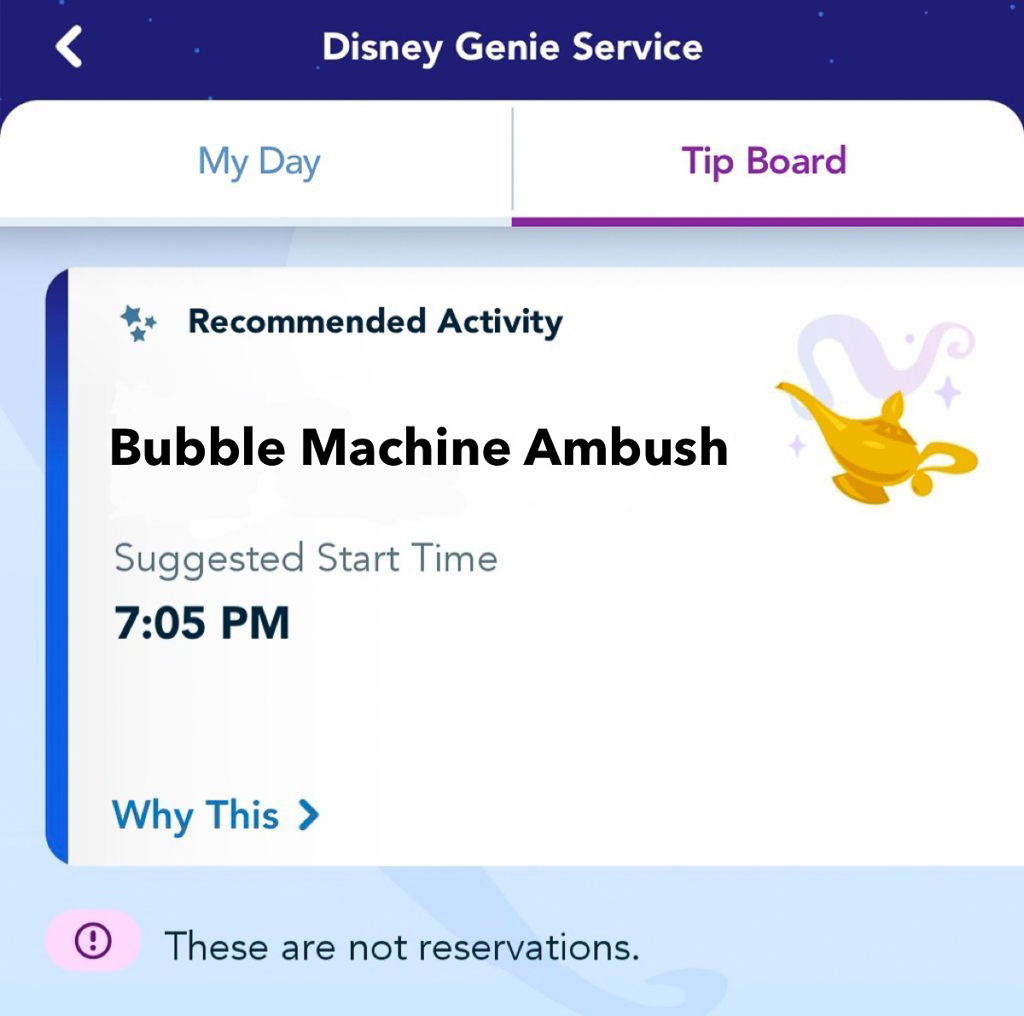Open the Bubble Machine Ambush recommended card
Image resolution: width=1024 pixels, height=1016 pixels.
pos(418,448)
